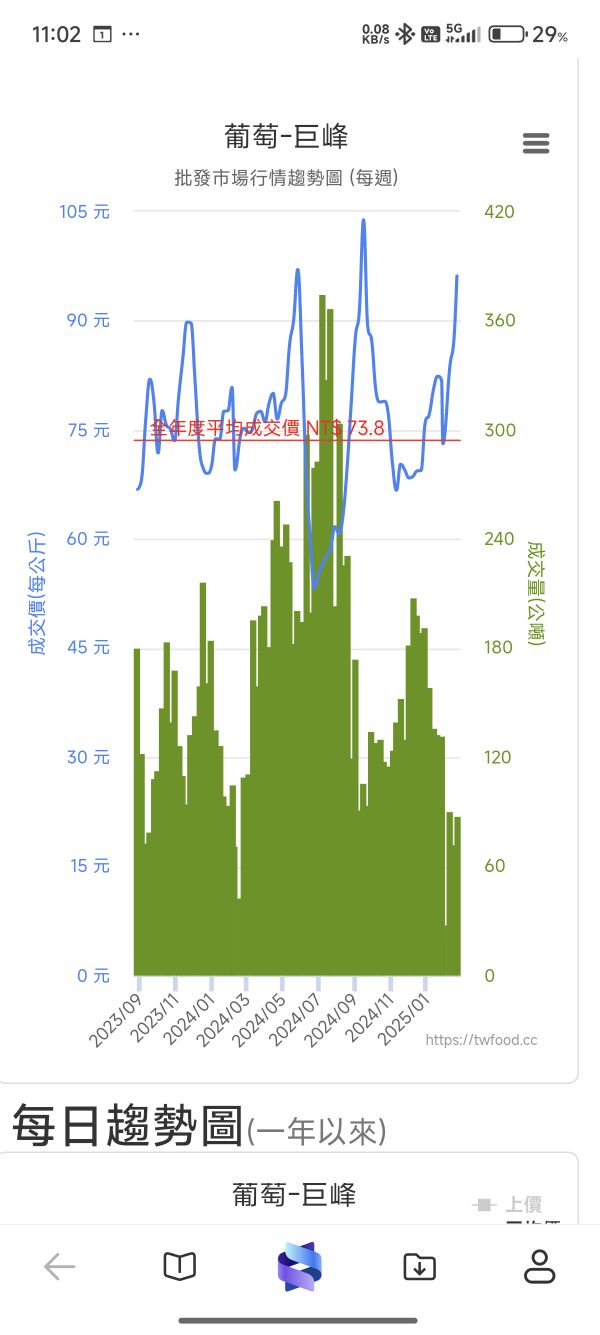The width and height of the screenshot is (600, 1335).
Task: Toggle the 上價 legend series
Action: pyautogui.click(x=511, y=1205)
